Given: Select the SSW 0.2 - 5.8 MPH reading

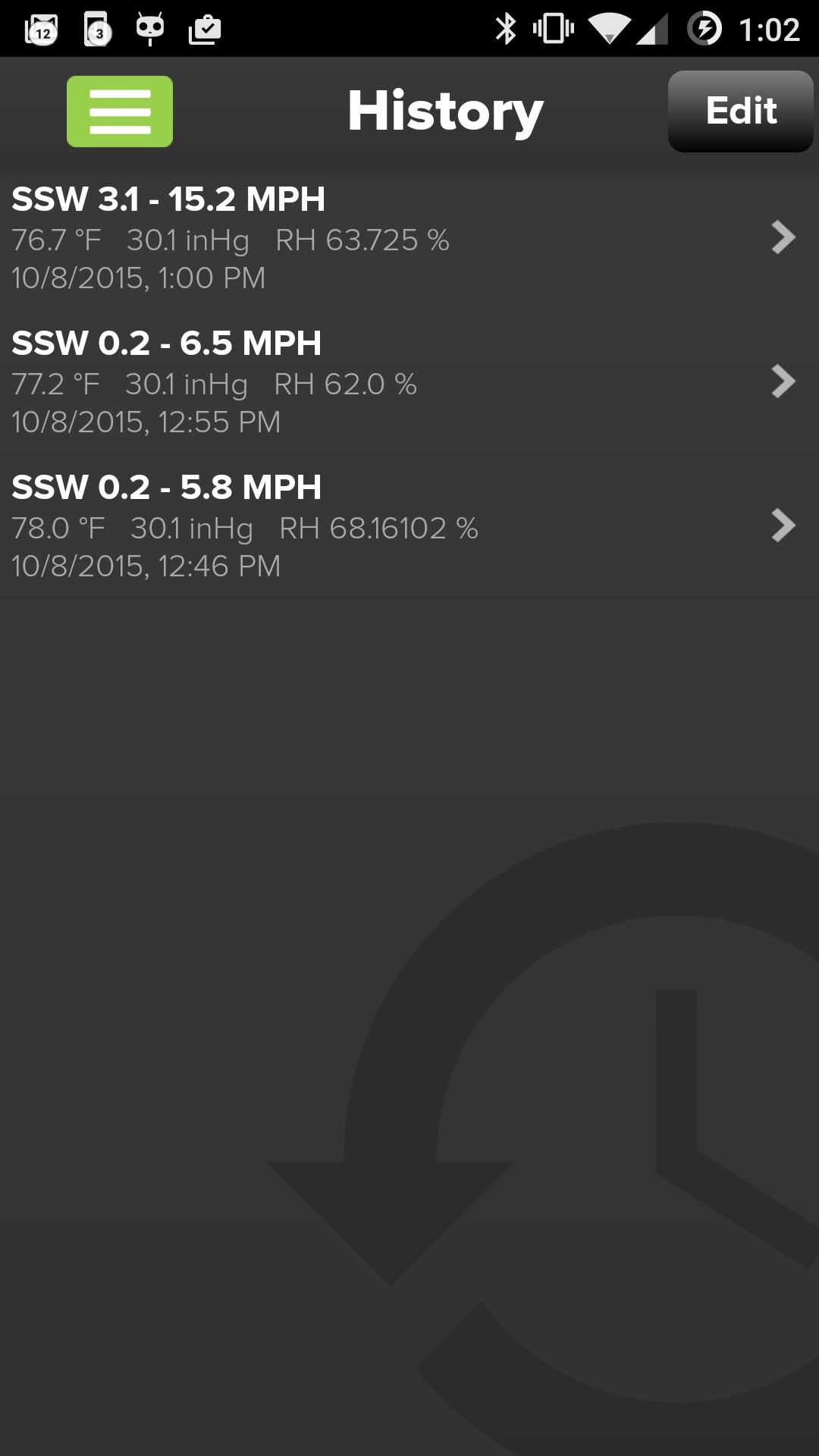Looking at the screenshot, I should click(409, 526).
